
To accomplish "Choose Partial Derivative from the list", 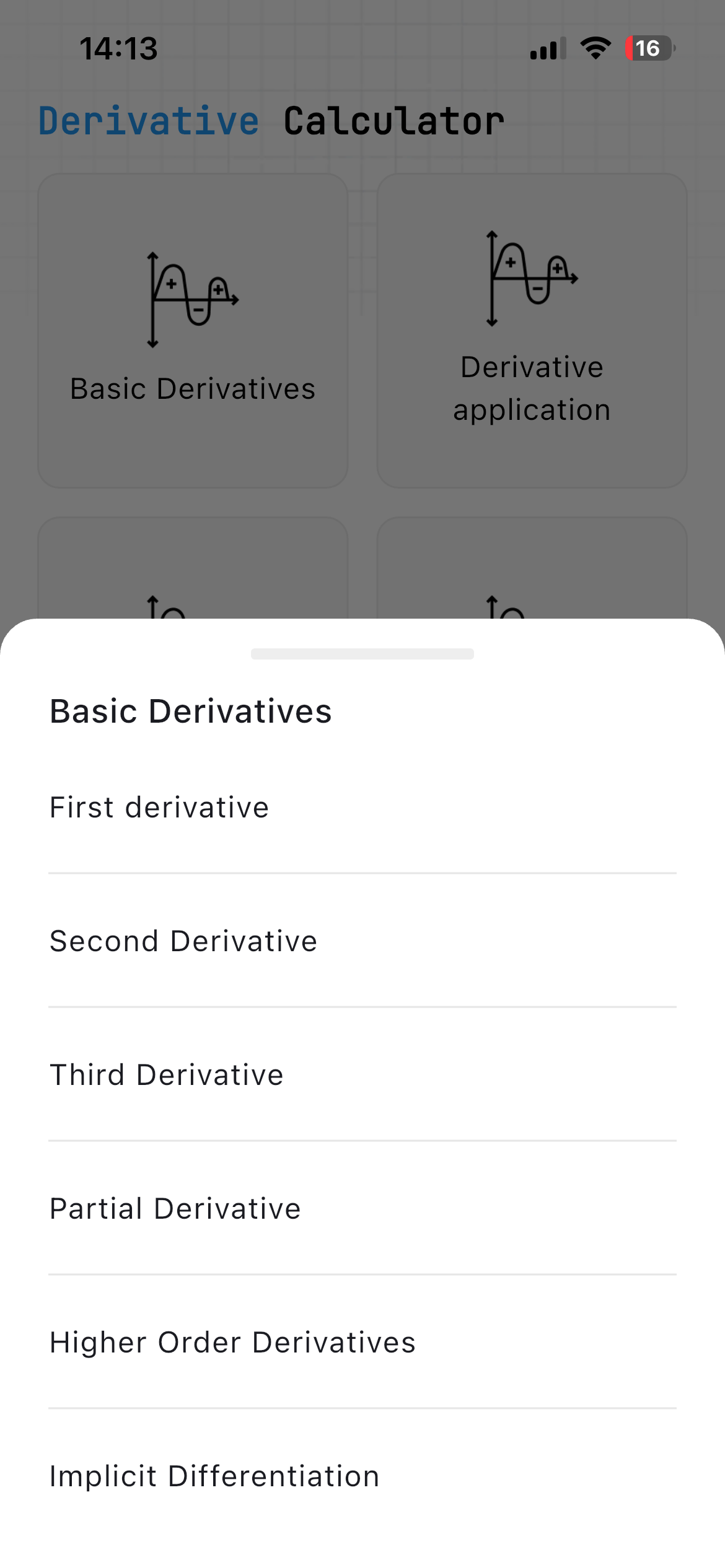I will tap(175, 1208).
